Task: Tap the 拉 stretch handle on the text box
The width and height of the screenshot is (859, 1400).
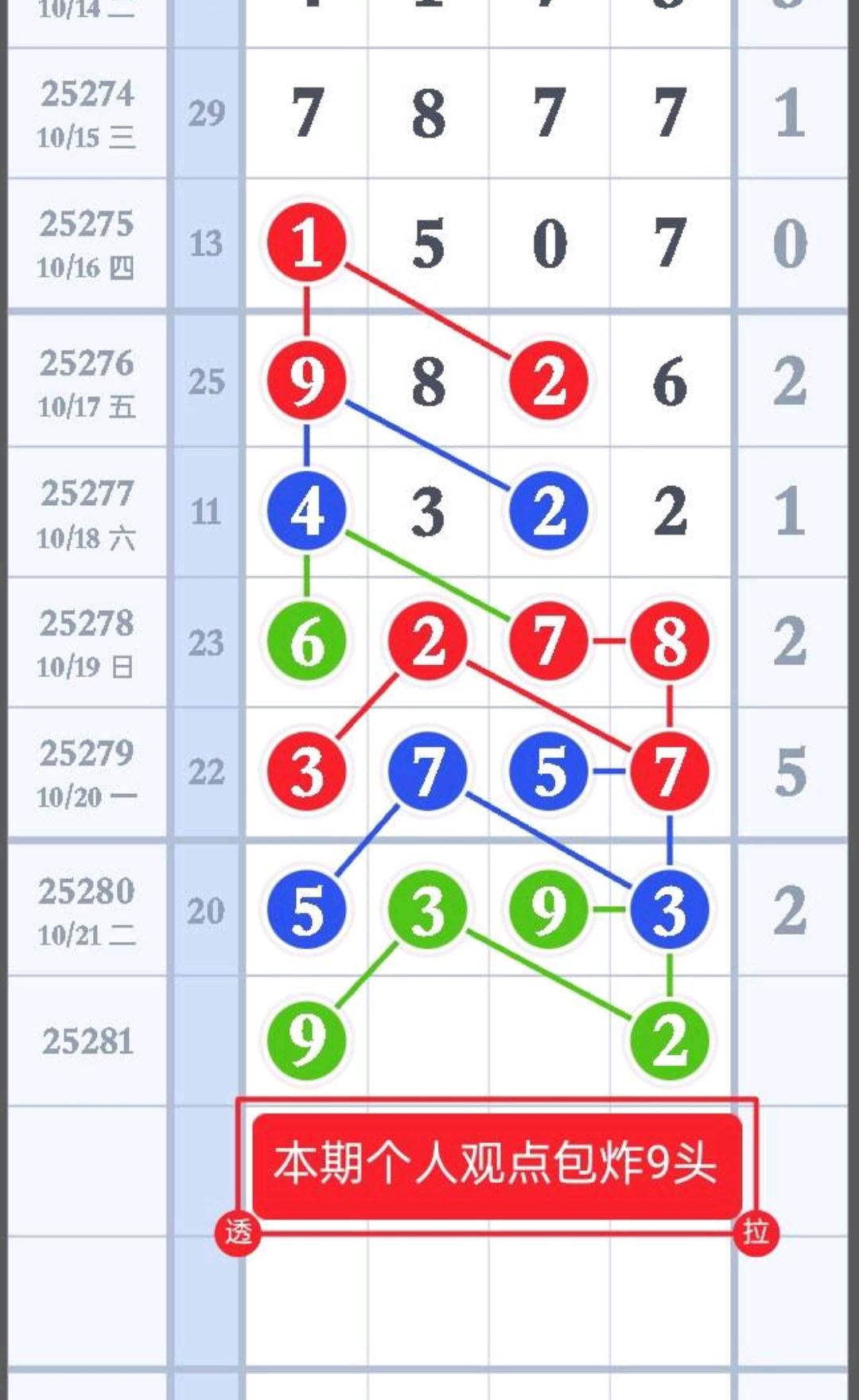Action: pos(755,1232)
